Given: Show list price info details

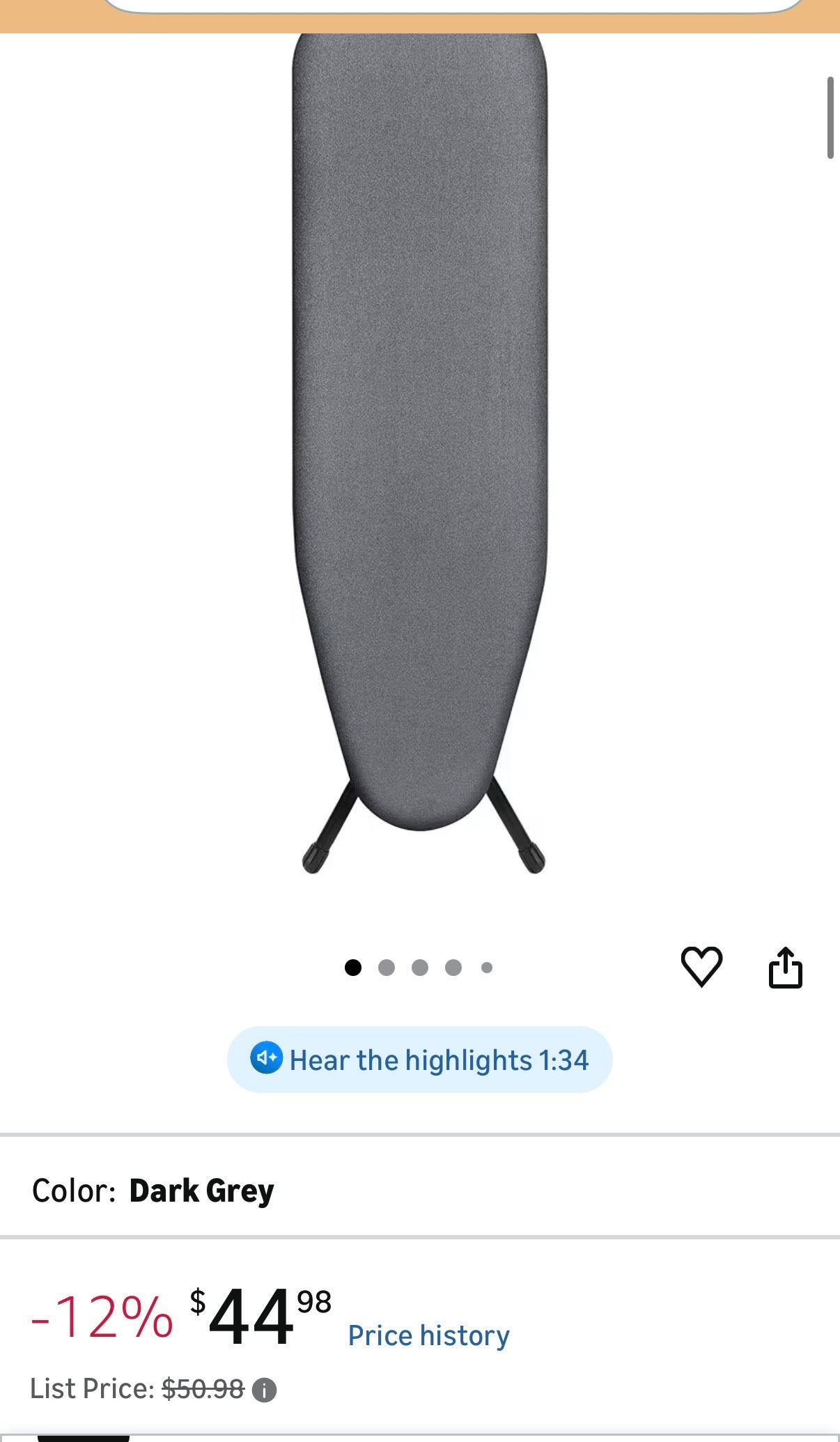Looking at the screenshot, I should (x=264, y=1390).
